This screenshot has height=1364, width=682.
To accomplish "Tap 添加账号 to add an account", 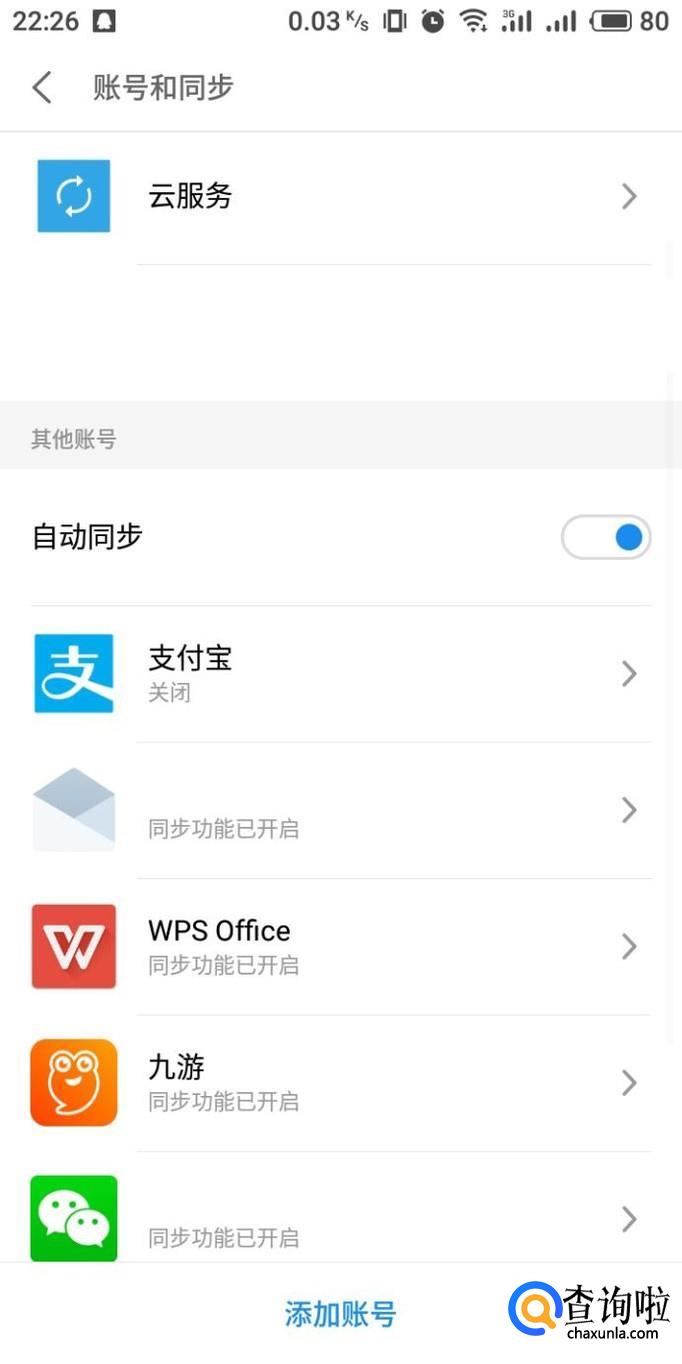I will (x=340, y=1314).
